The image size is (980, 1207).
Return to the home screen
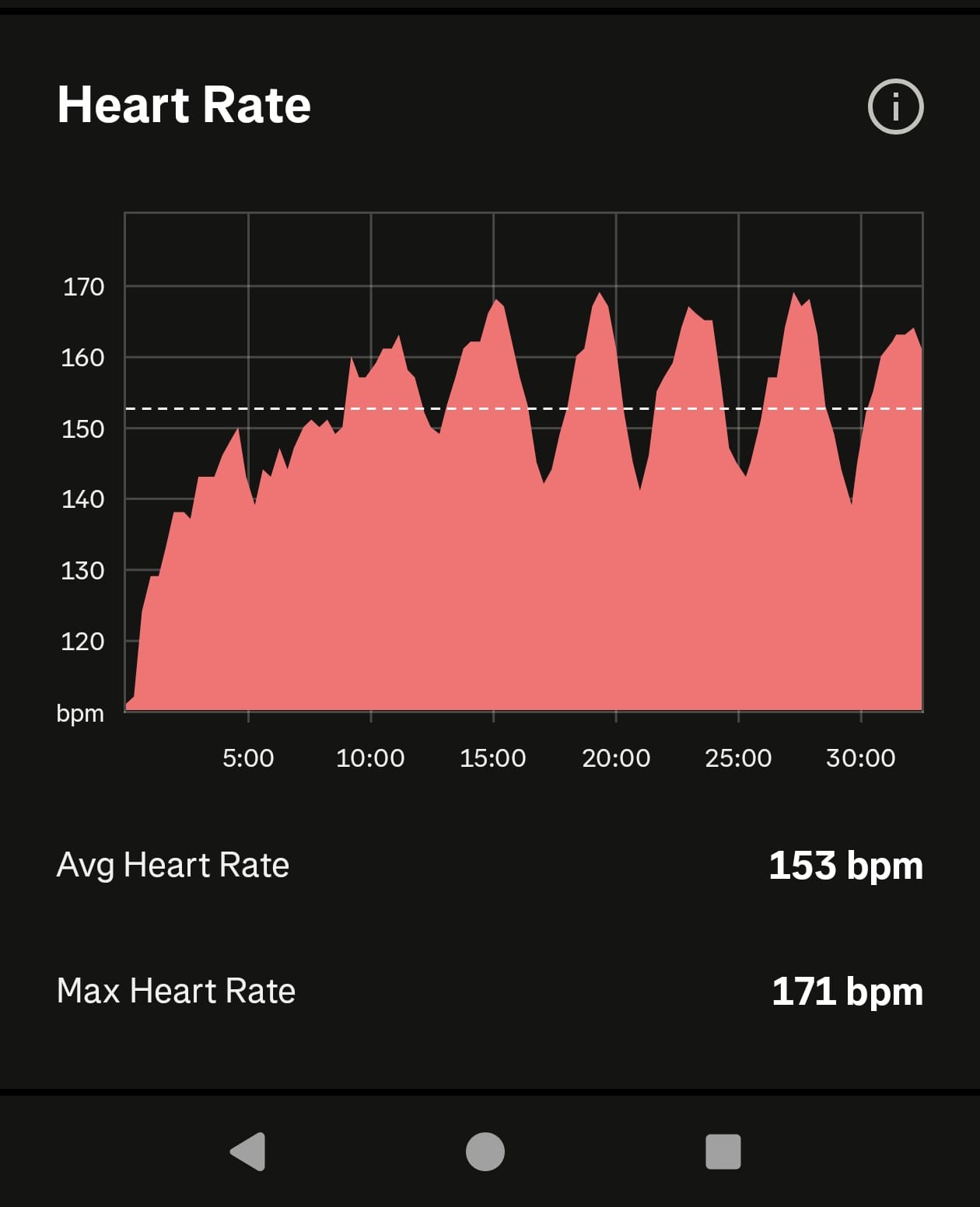[x=485, y=1151]
